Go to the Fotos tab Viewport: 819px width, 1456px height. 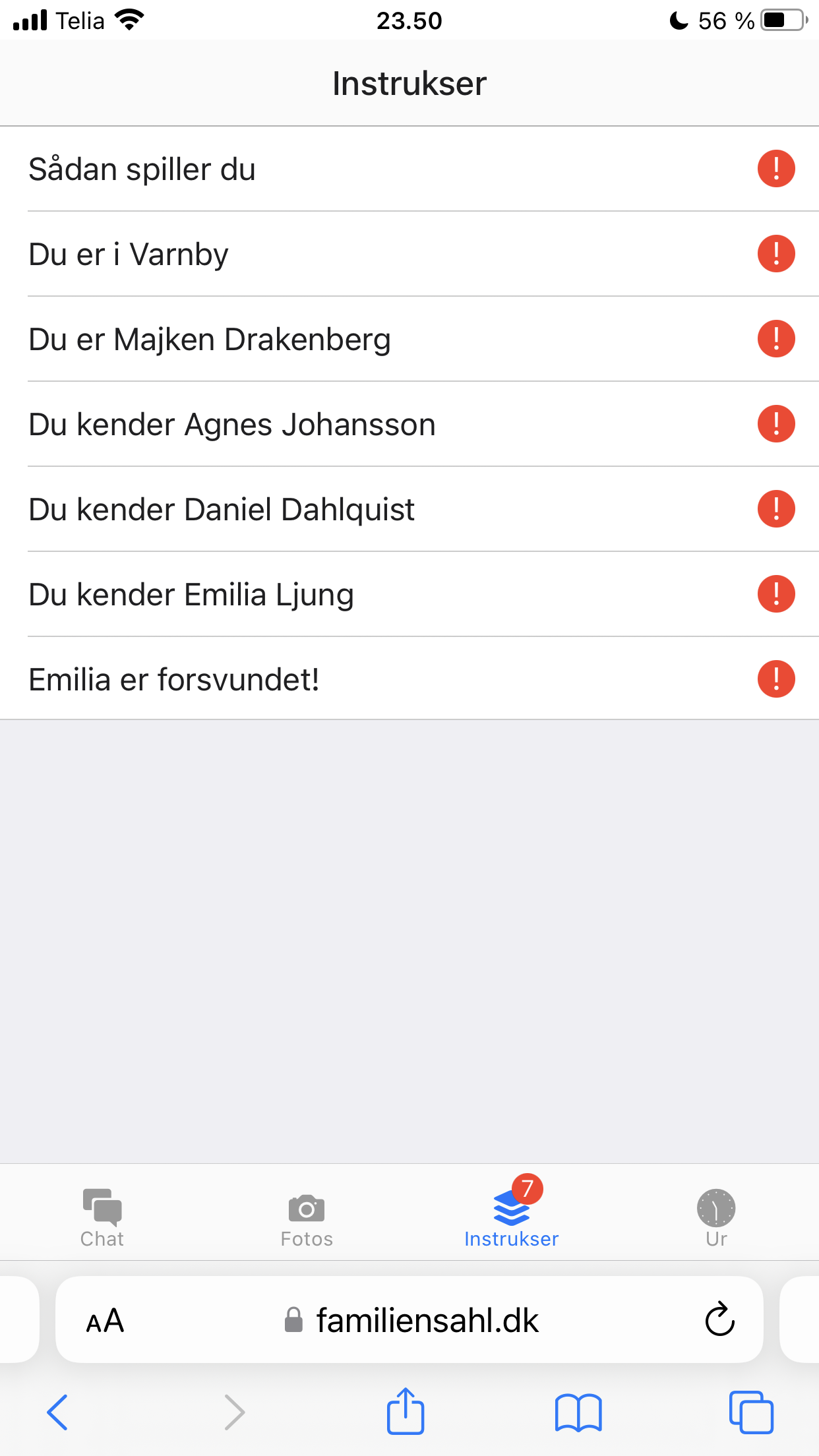point(307,1217)
